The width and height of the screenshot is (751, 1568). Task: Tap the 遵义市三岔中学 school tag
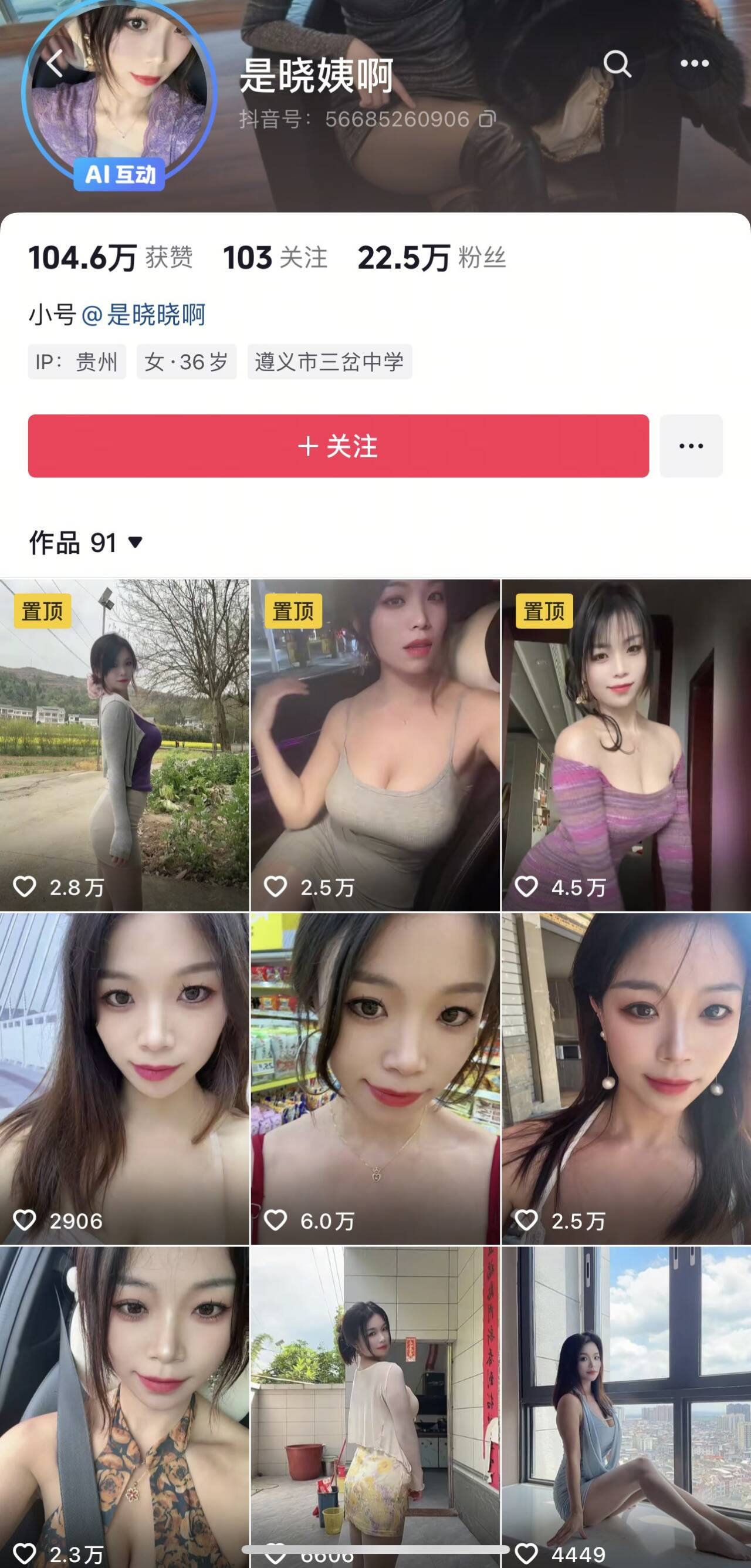pyautogui.click(x=329, y=362)
